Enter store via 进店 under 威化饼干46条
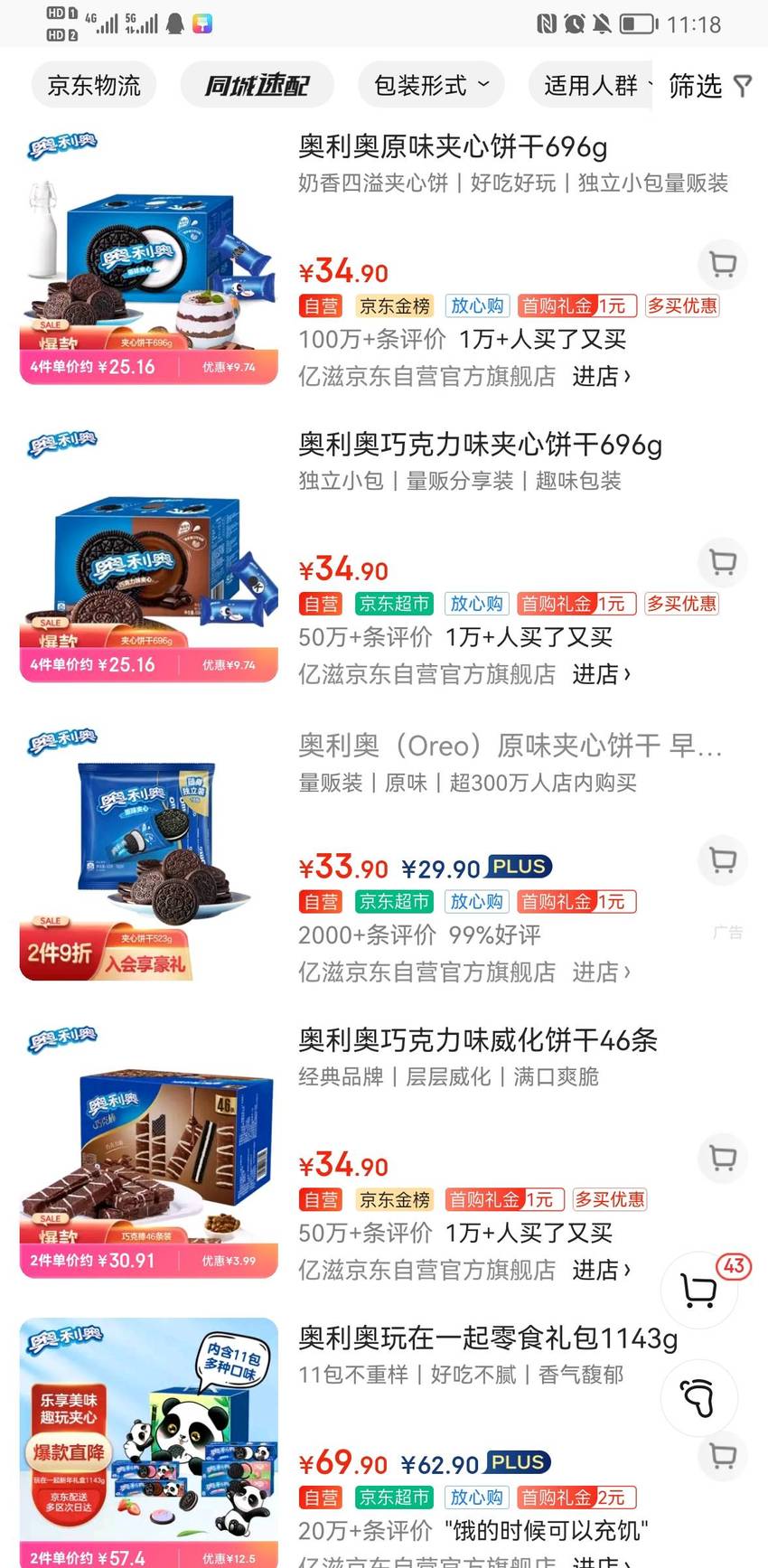 click(x=601, y=1270)
